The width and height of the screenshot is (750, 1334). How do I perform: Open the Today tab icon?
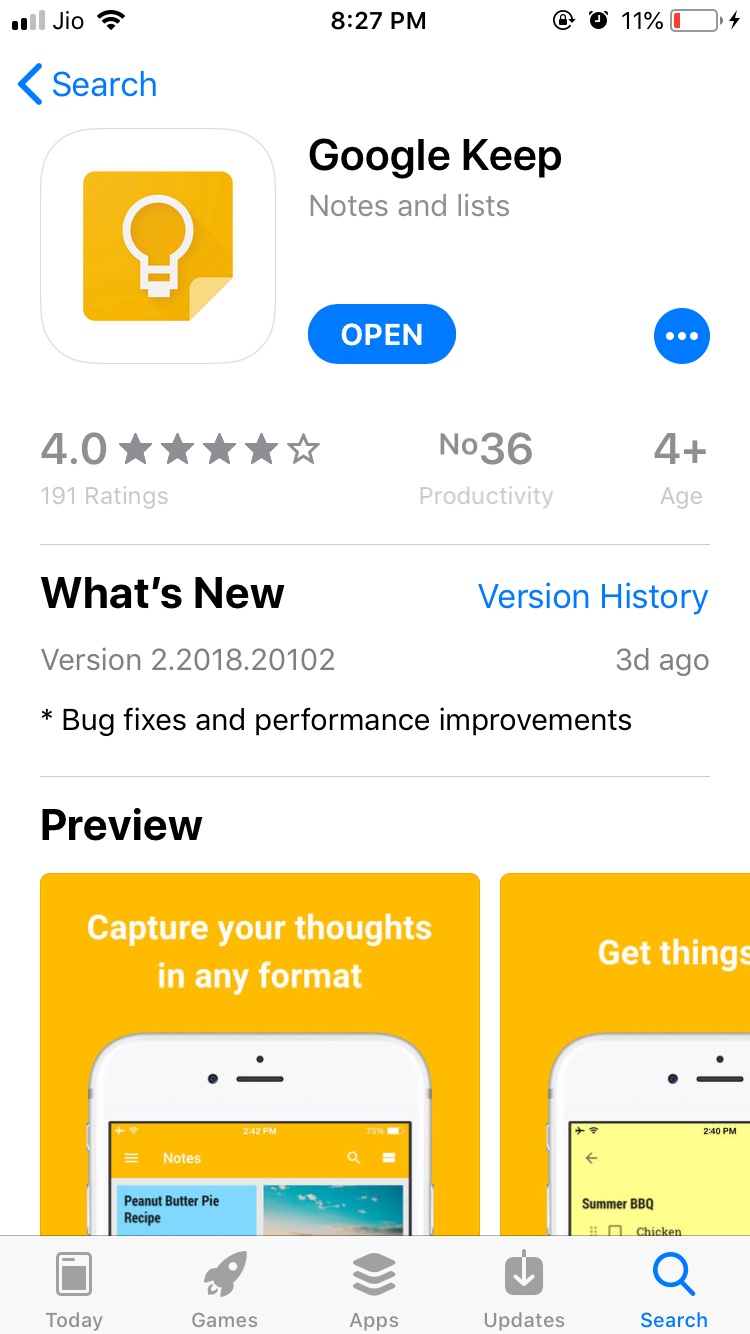click(x=74, y=1274)
